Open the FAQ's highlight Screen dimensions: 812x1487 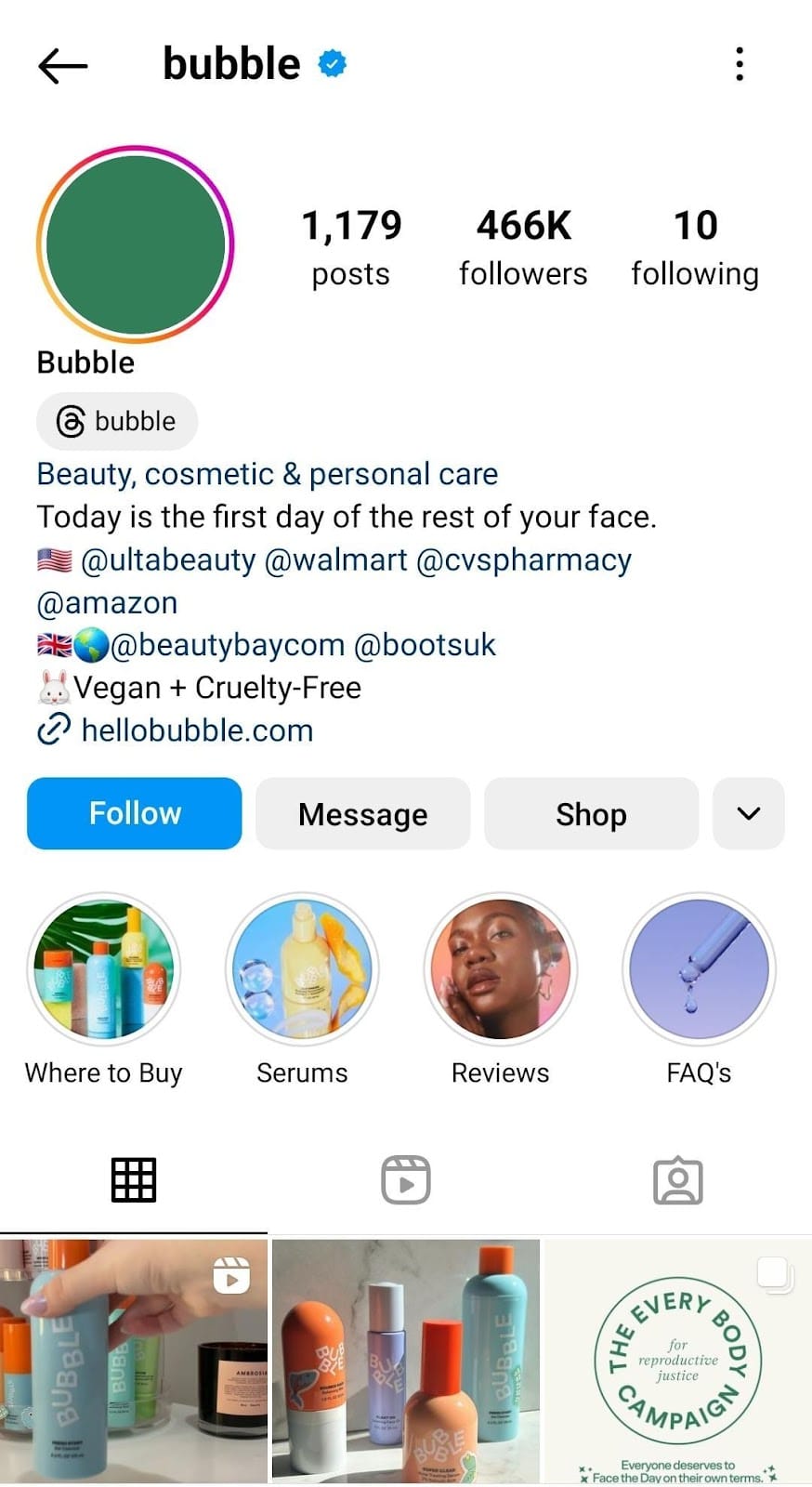click(x=699, y=969)
